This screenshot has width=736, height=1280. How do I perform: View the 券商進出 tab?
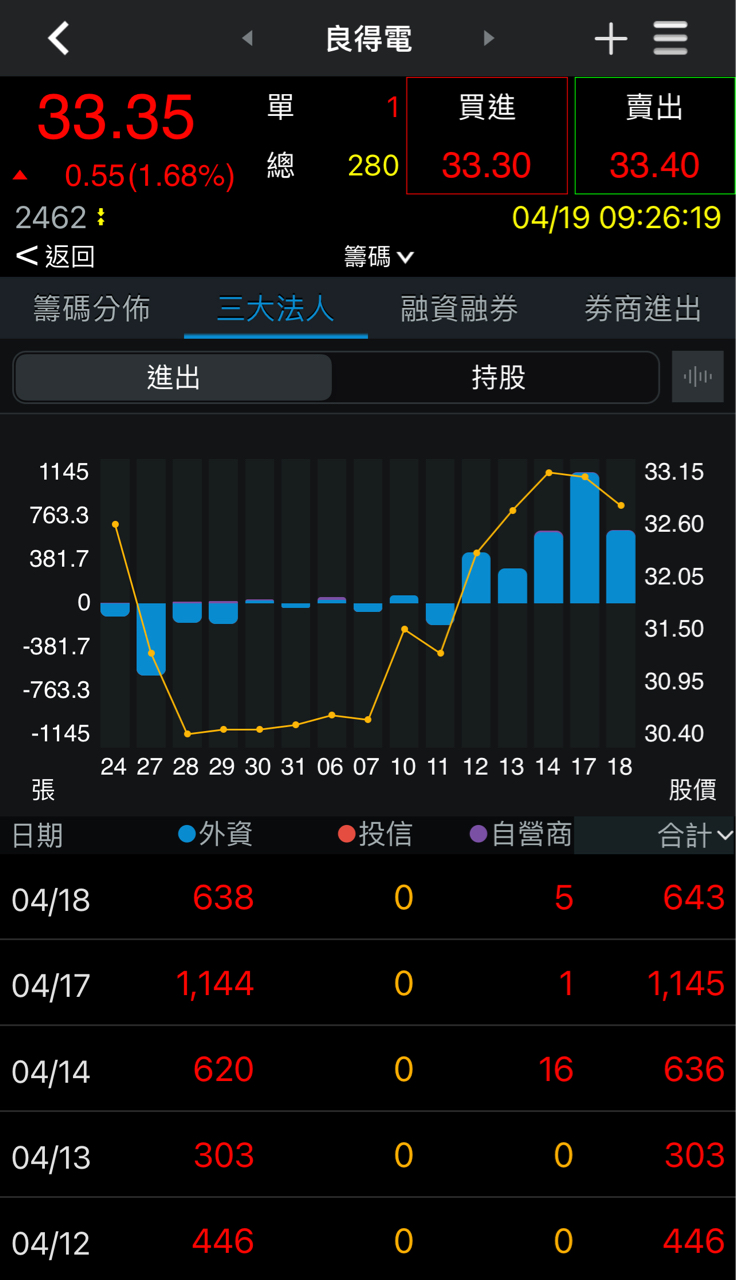[x=643, y=309]
